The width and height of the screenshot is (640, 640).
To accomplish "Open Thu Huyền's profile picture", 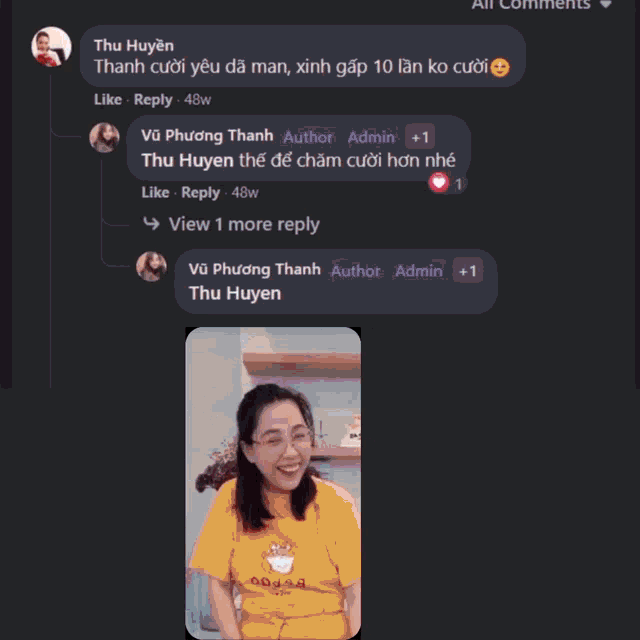I will click(x=51, y=47).
